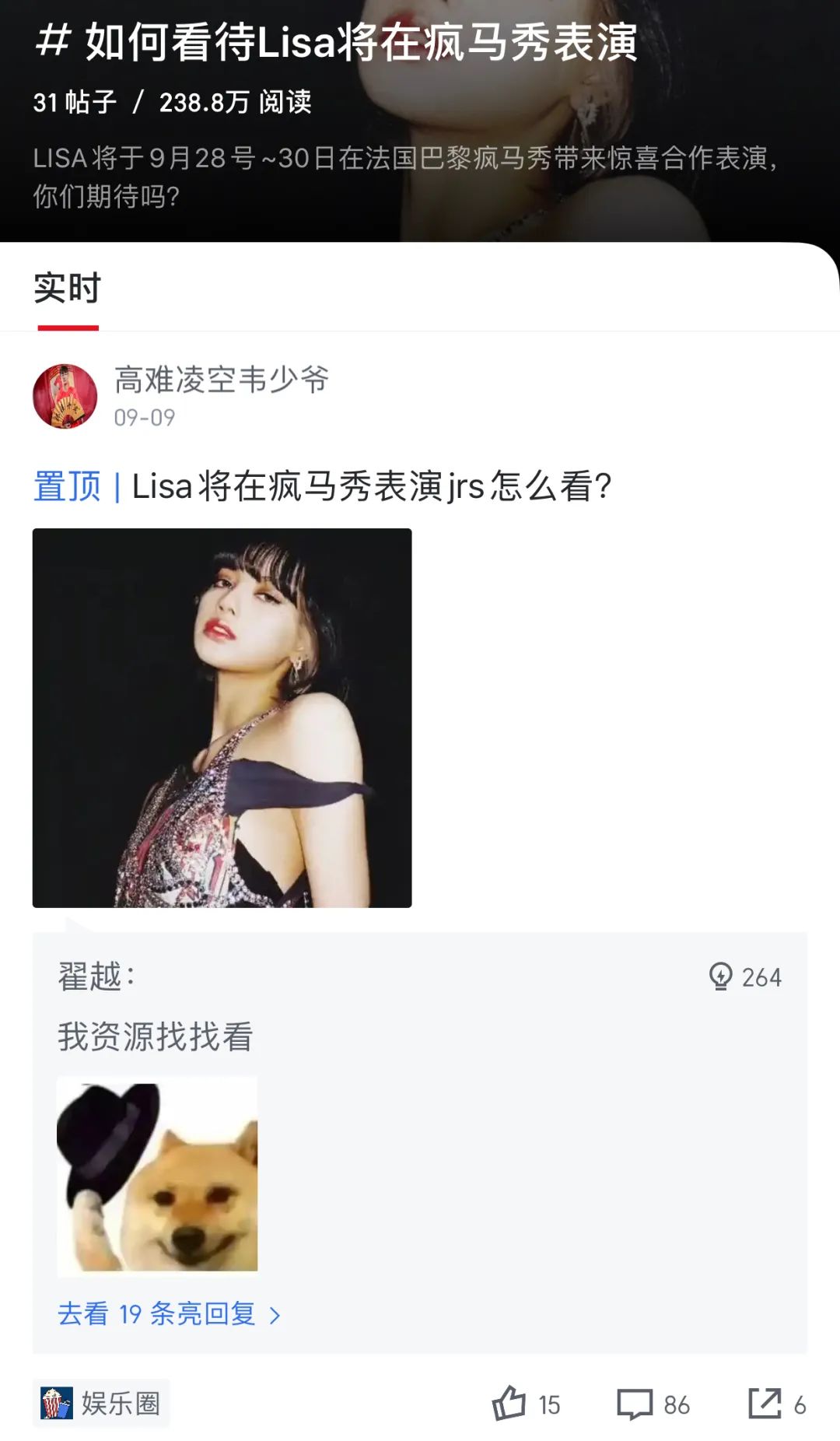Like the post with 15 likes
This screenshot has width=840, height=1441.
(526, 1404)
